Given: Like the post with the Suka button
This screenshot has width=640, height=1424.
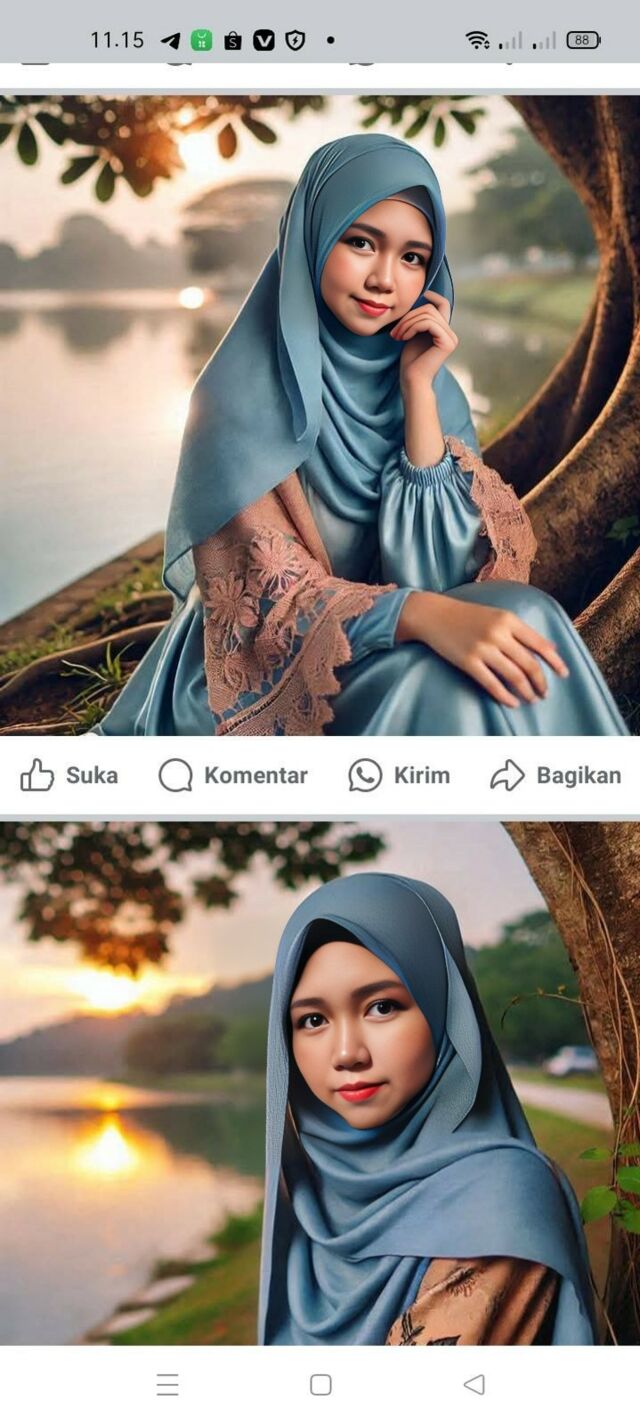Looking at the screenshot, I should point(69,775).
